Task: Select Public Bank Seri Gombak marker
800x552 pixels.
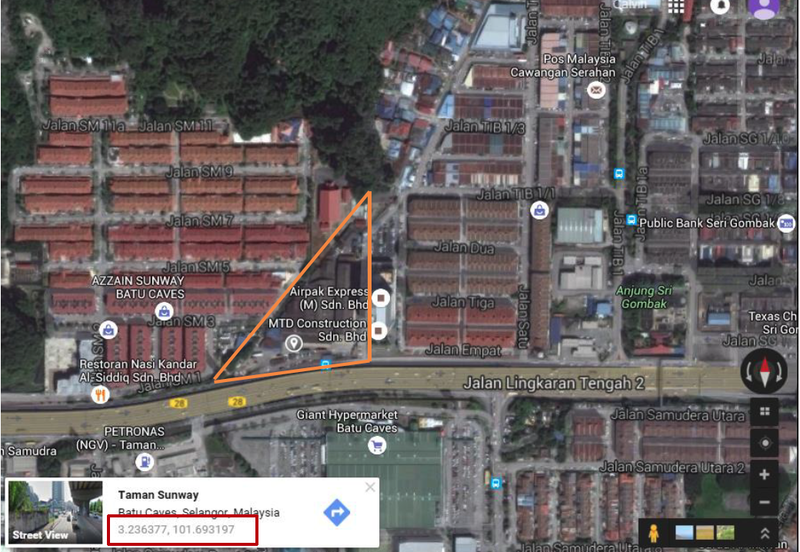Action: 786,223
